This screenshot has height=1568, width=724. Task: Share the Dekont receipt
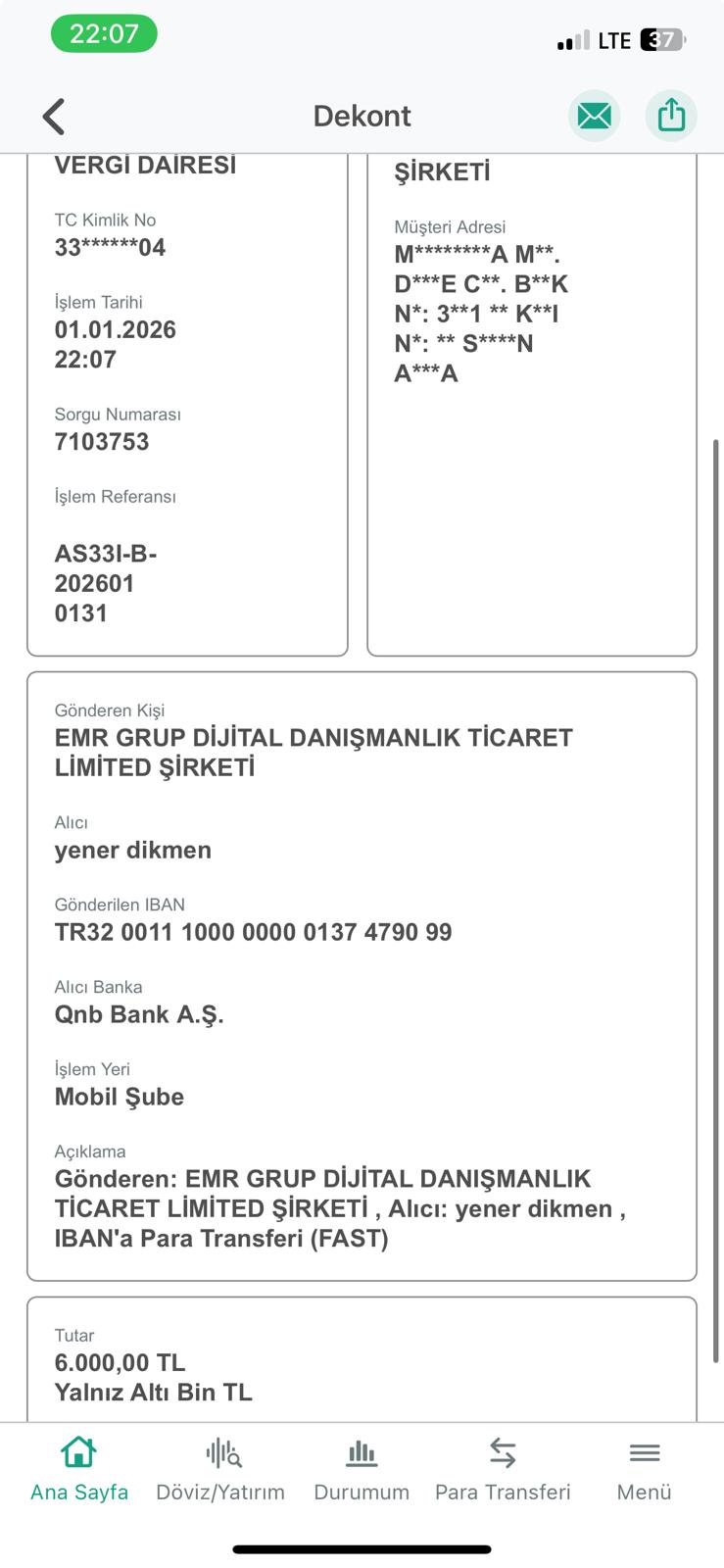[671, 116]
